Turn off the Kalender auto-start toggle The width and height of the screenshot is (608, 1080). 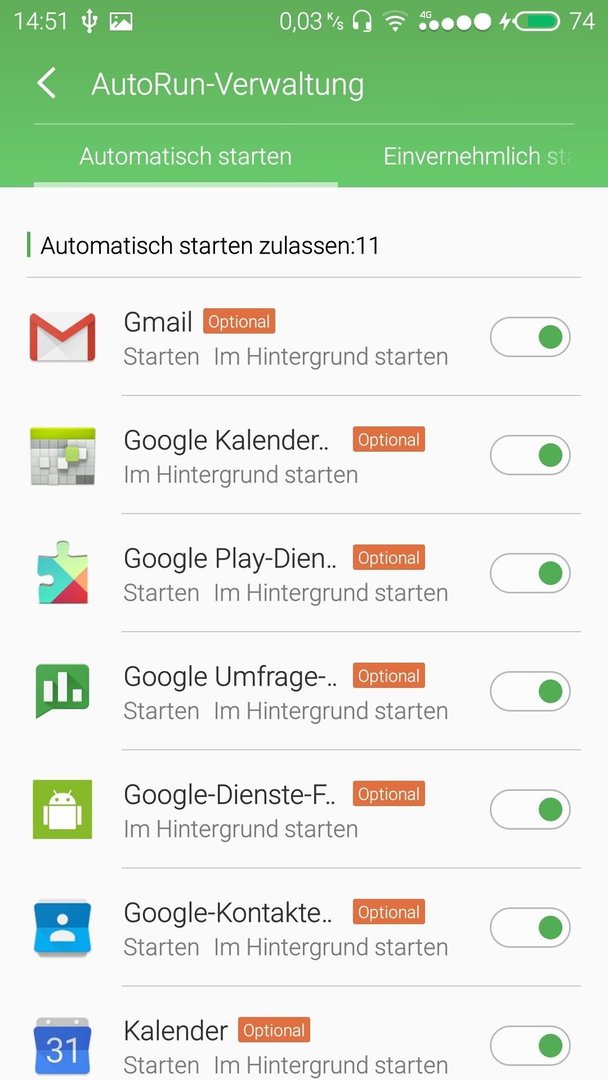(530, 1046)
